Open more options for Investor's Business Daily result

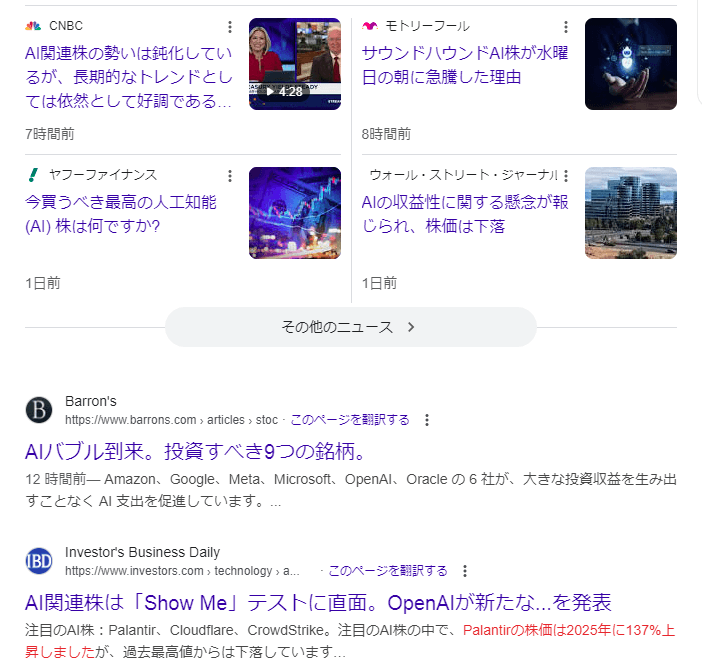point(465,571)
